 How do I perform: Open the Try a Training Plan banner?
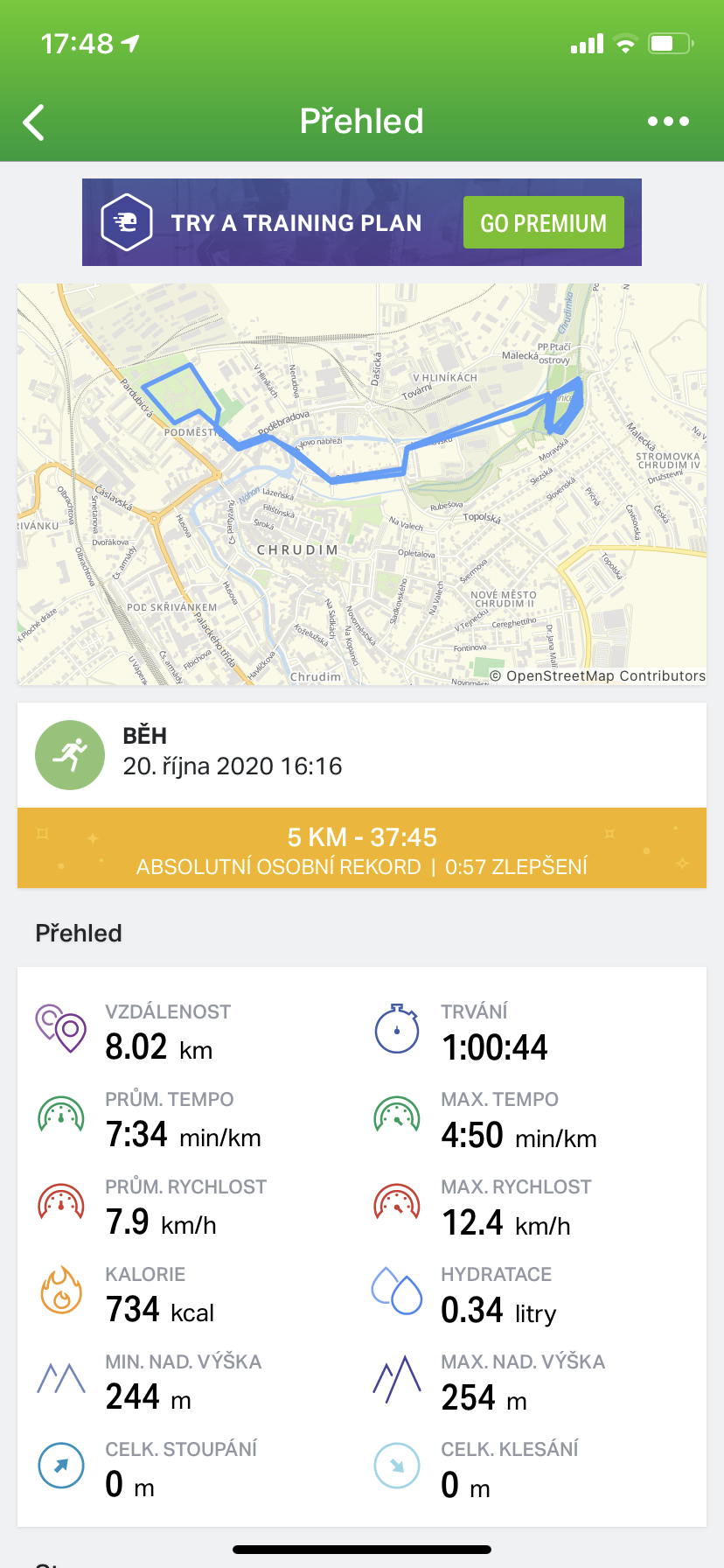[362, 222]
